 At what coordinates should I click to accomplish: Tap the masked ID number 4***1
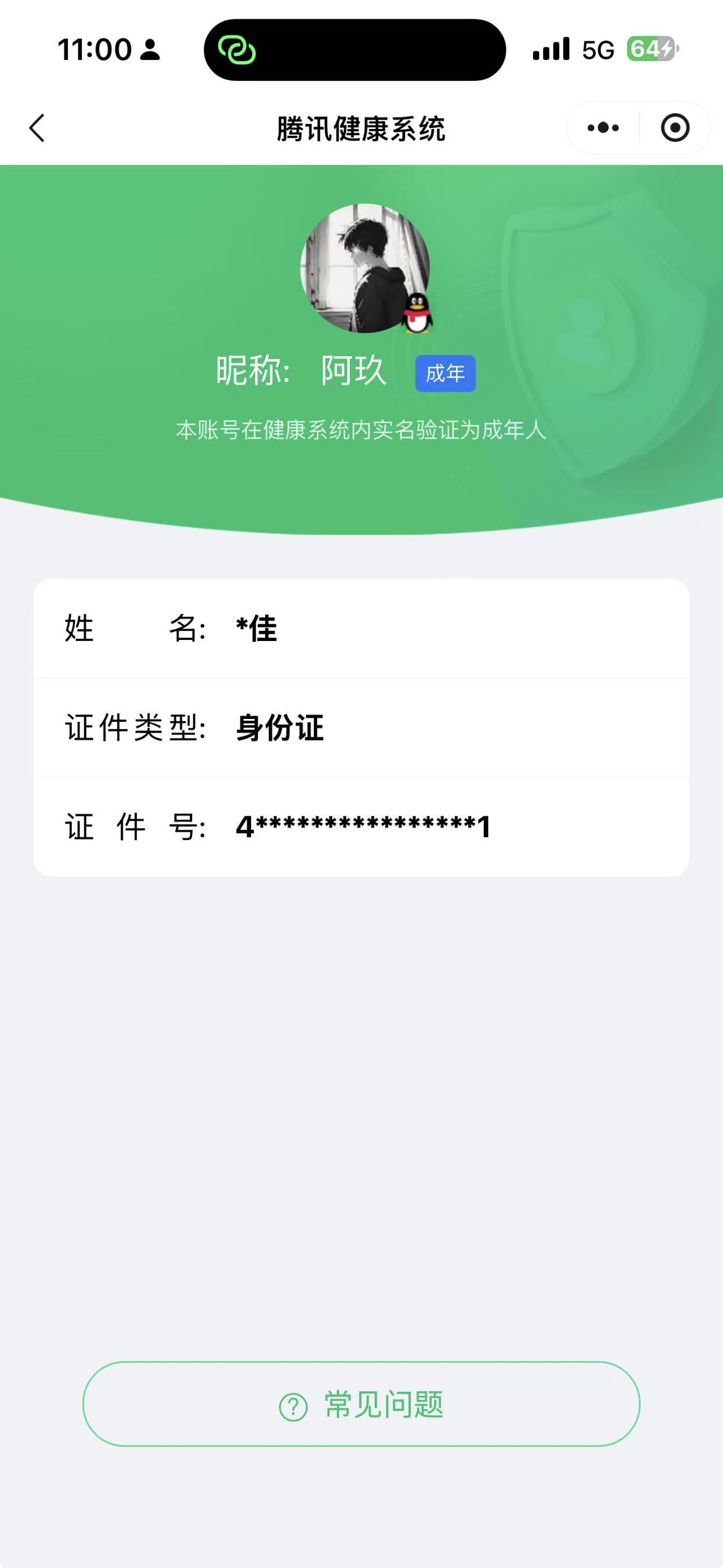365,826
